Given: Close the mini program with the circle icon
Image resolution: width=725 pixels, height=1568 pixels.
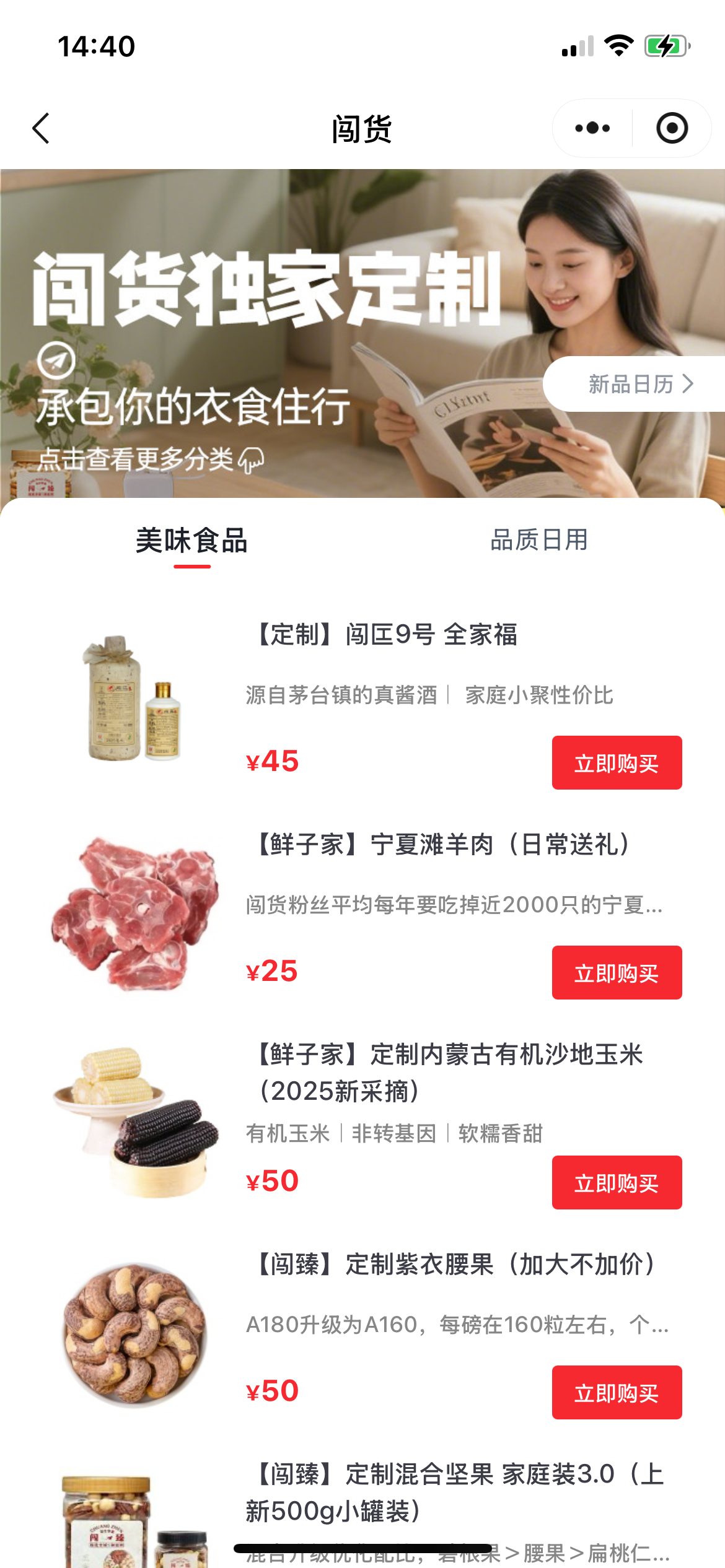Looking at the screenshot, I should tap(672, 128).
